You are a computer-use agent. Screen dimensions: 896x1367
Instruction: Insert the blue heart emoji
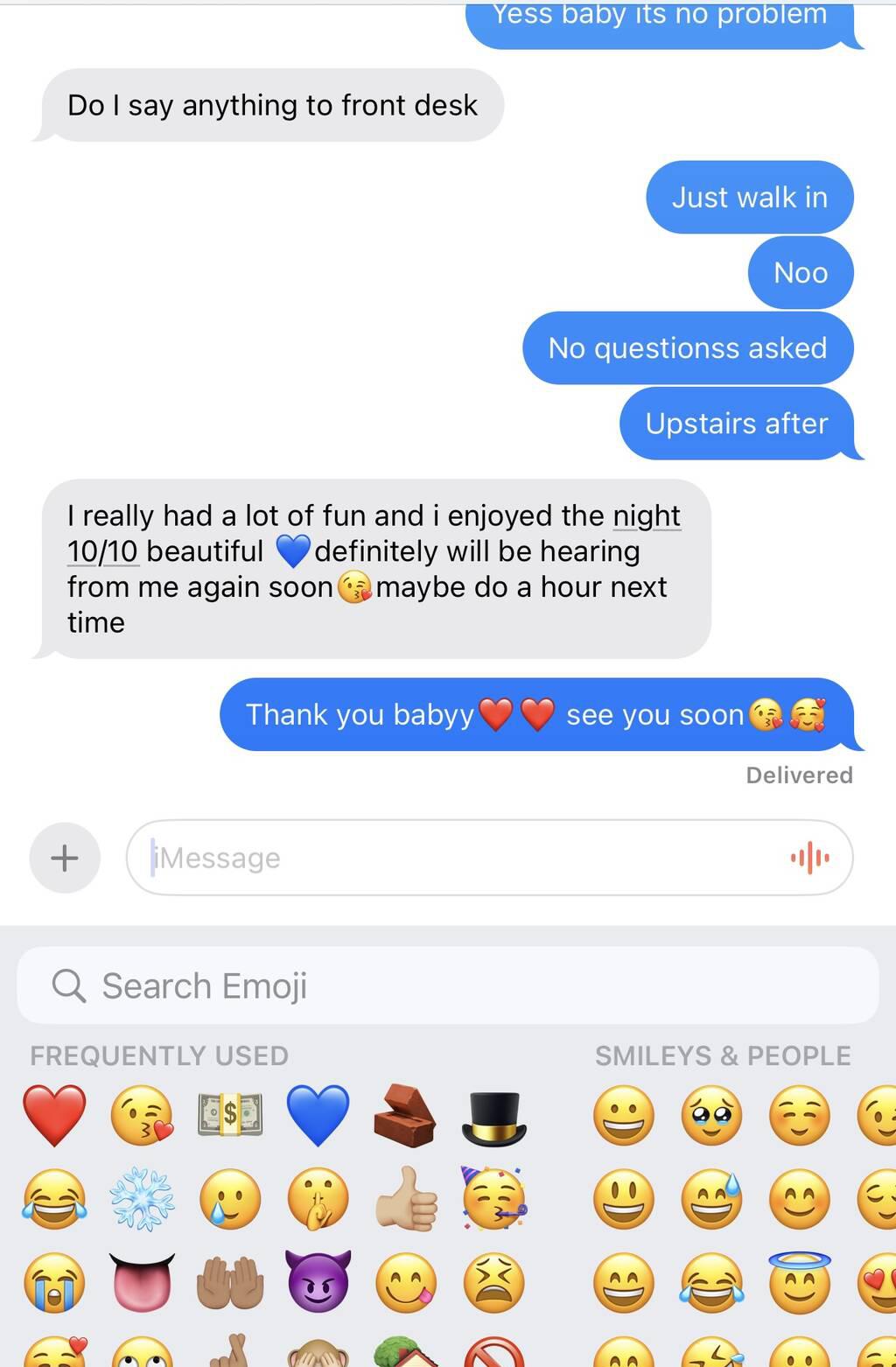(318, 1115)
